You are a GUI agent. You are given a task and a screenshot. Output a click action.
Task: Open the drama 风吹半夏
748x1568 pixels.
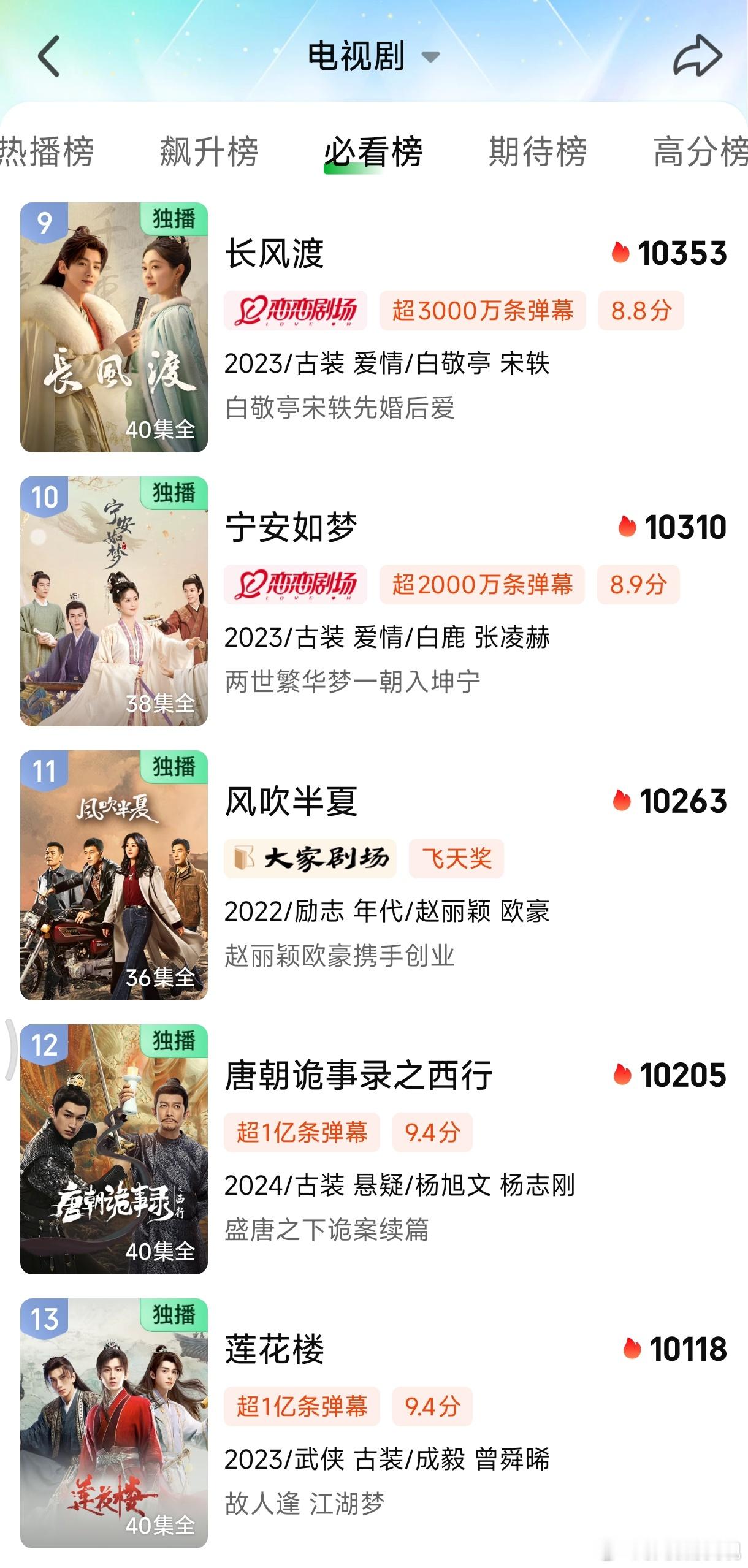(x=374, y=875)
